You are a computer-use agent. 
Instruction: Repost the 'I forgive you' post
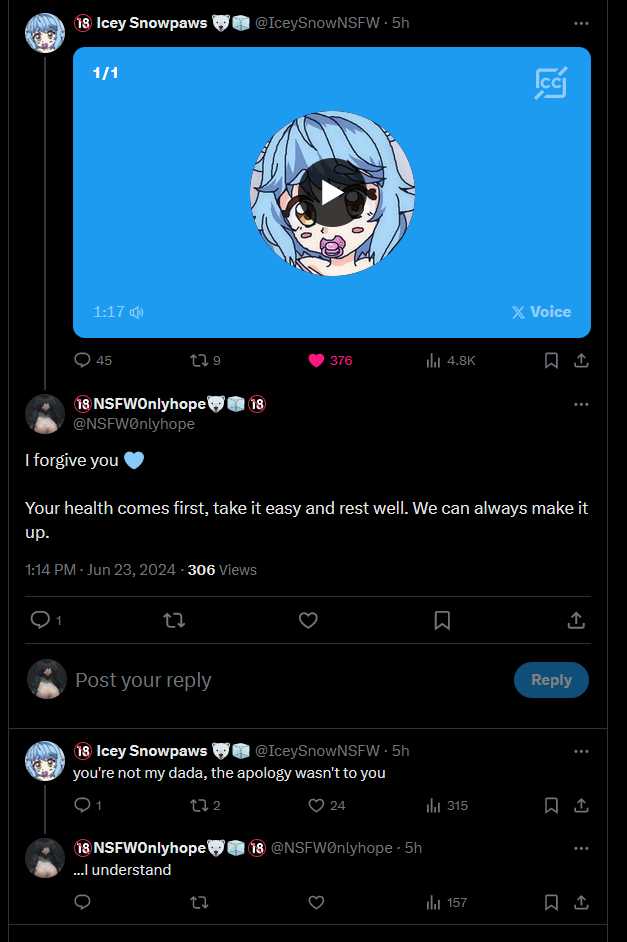(x=173, y=620)
